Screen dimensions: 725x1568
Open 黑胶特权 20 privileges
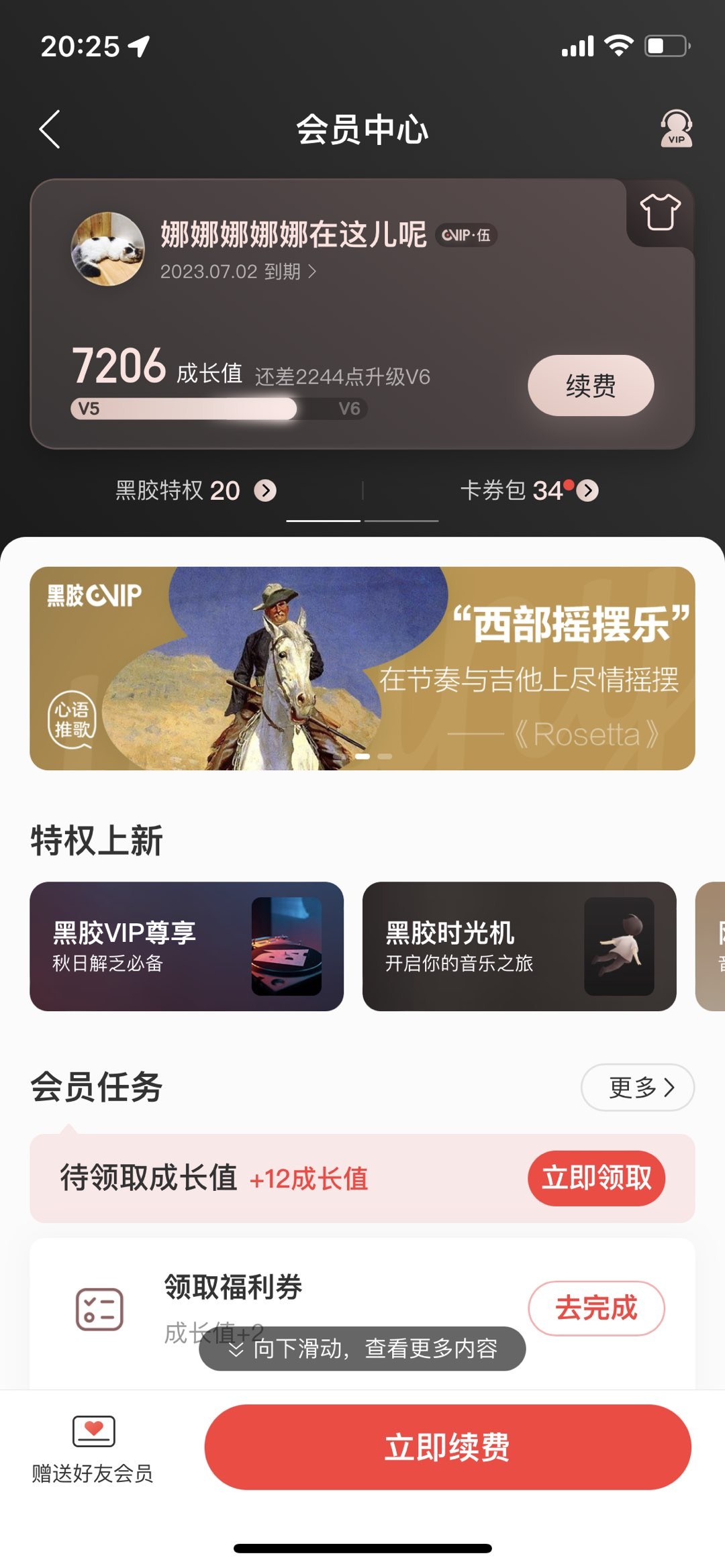click(195, 490)
